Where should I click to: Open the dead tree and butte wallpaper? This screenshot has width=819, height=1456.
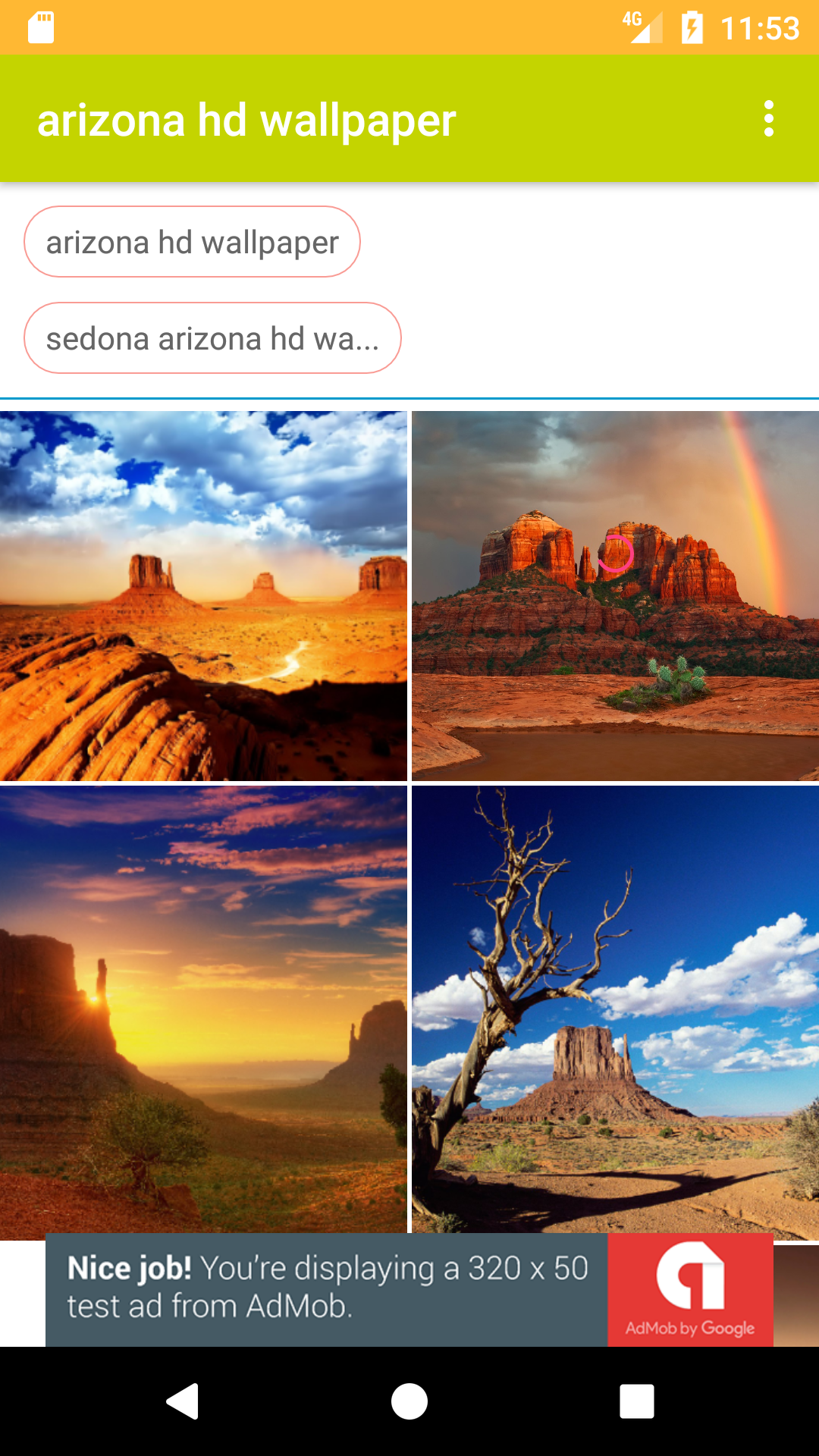[x=615, y=1009]
